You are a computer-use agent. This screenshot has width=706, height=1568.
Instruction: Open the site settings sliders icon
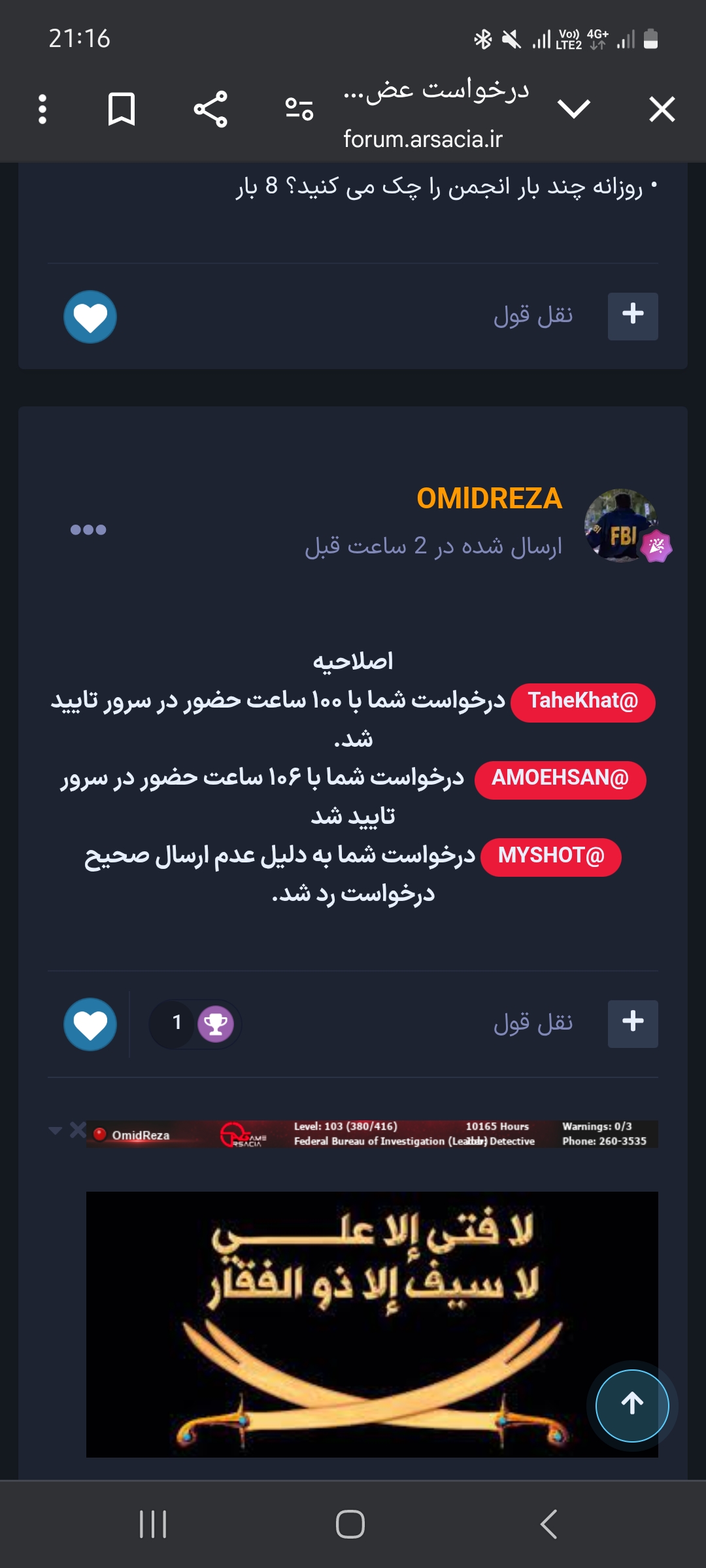299,108
